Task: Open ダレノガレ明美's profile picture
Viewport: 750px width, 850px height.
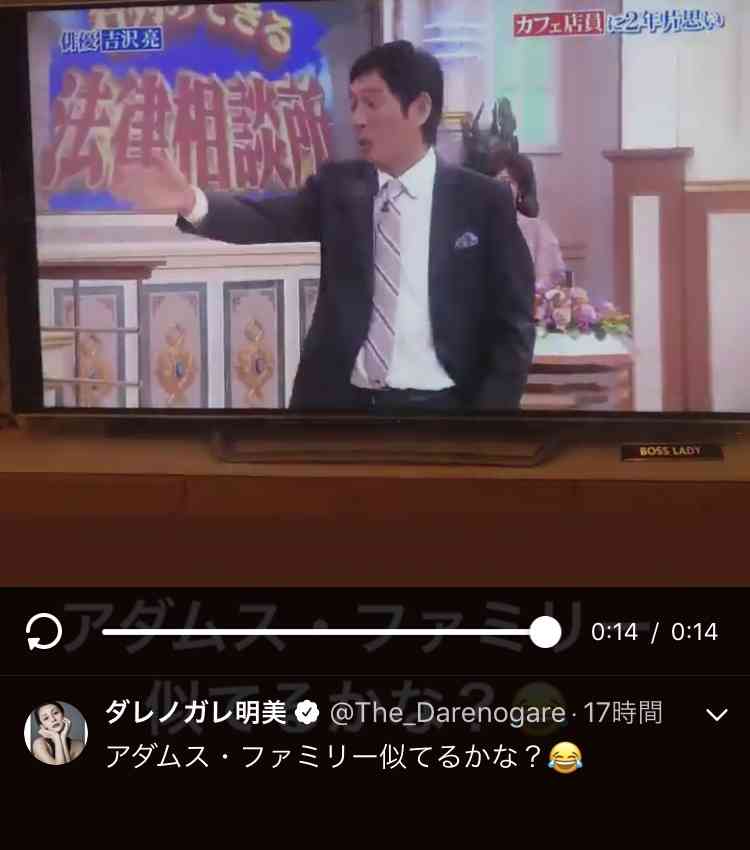Action: click(x=55, y=734)
